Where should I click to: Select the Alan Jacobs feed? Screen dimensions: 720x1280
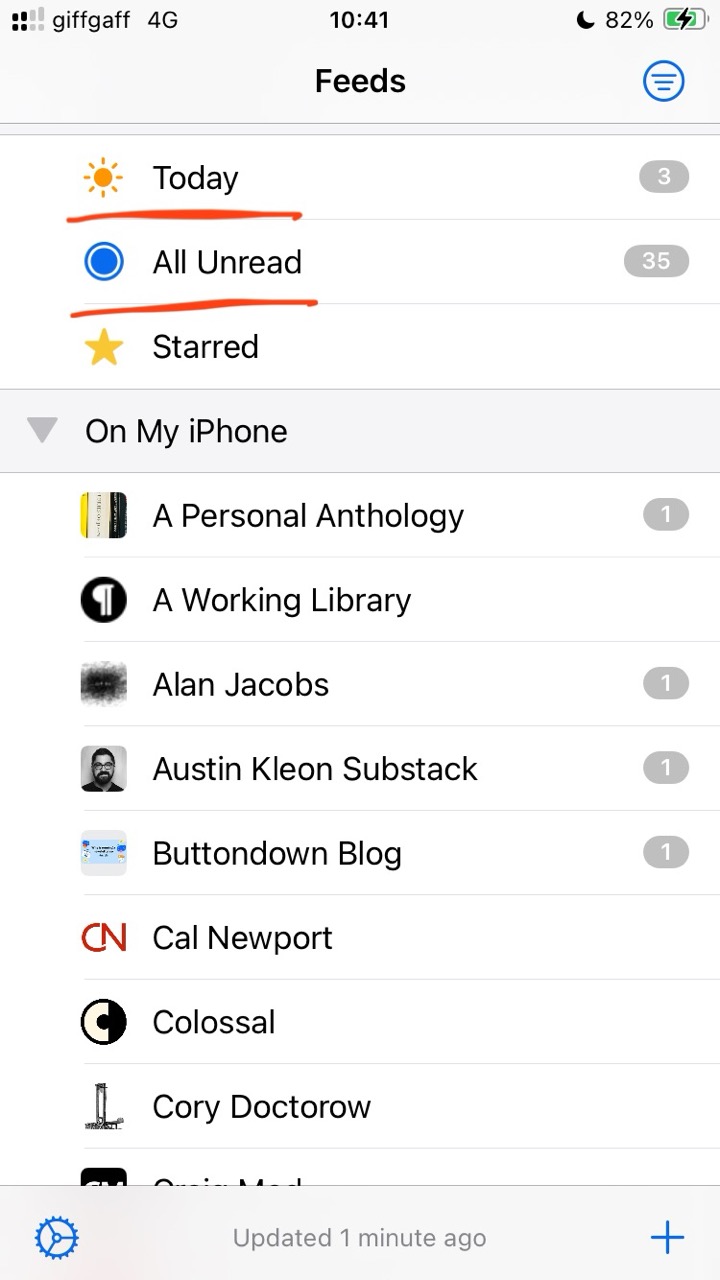(x=241, y=685)
